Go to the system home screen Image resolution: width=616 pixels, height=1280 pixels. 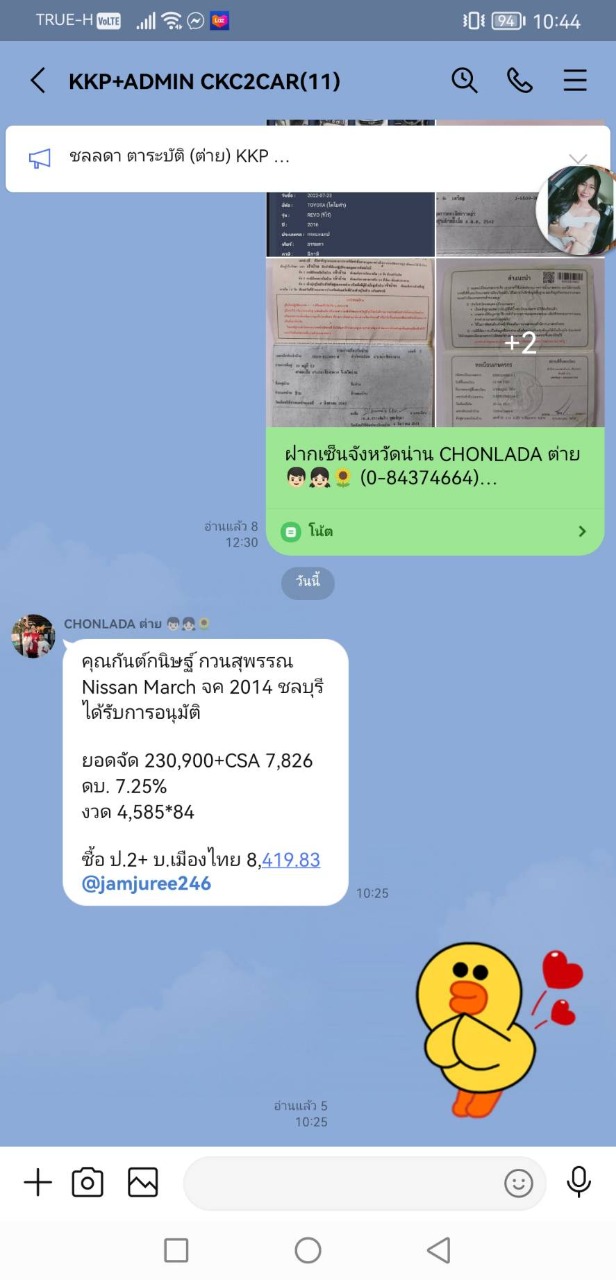pos(308,1250)
